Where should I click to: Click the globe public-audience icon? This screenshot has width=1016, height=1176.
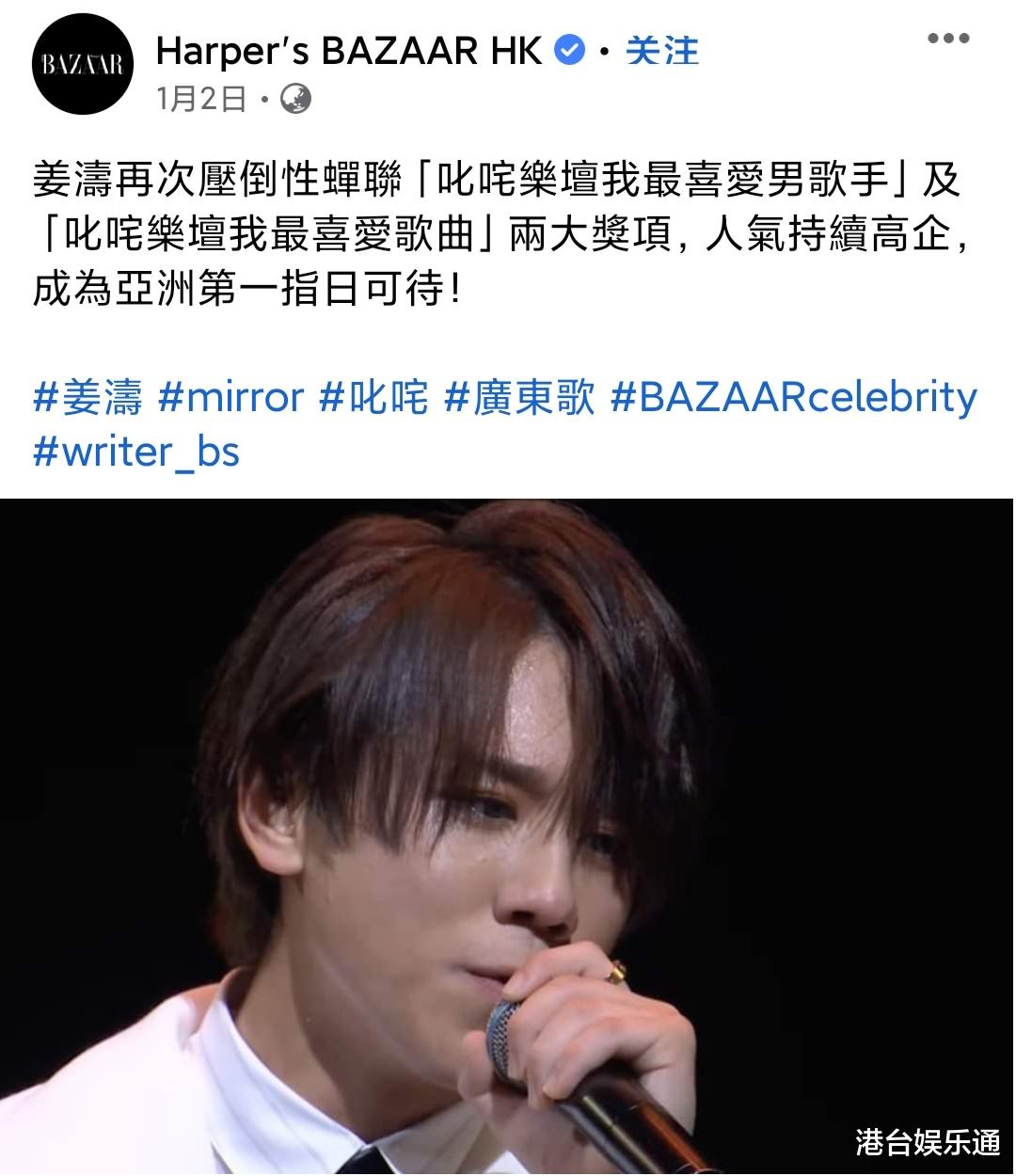tap(297, 97)
